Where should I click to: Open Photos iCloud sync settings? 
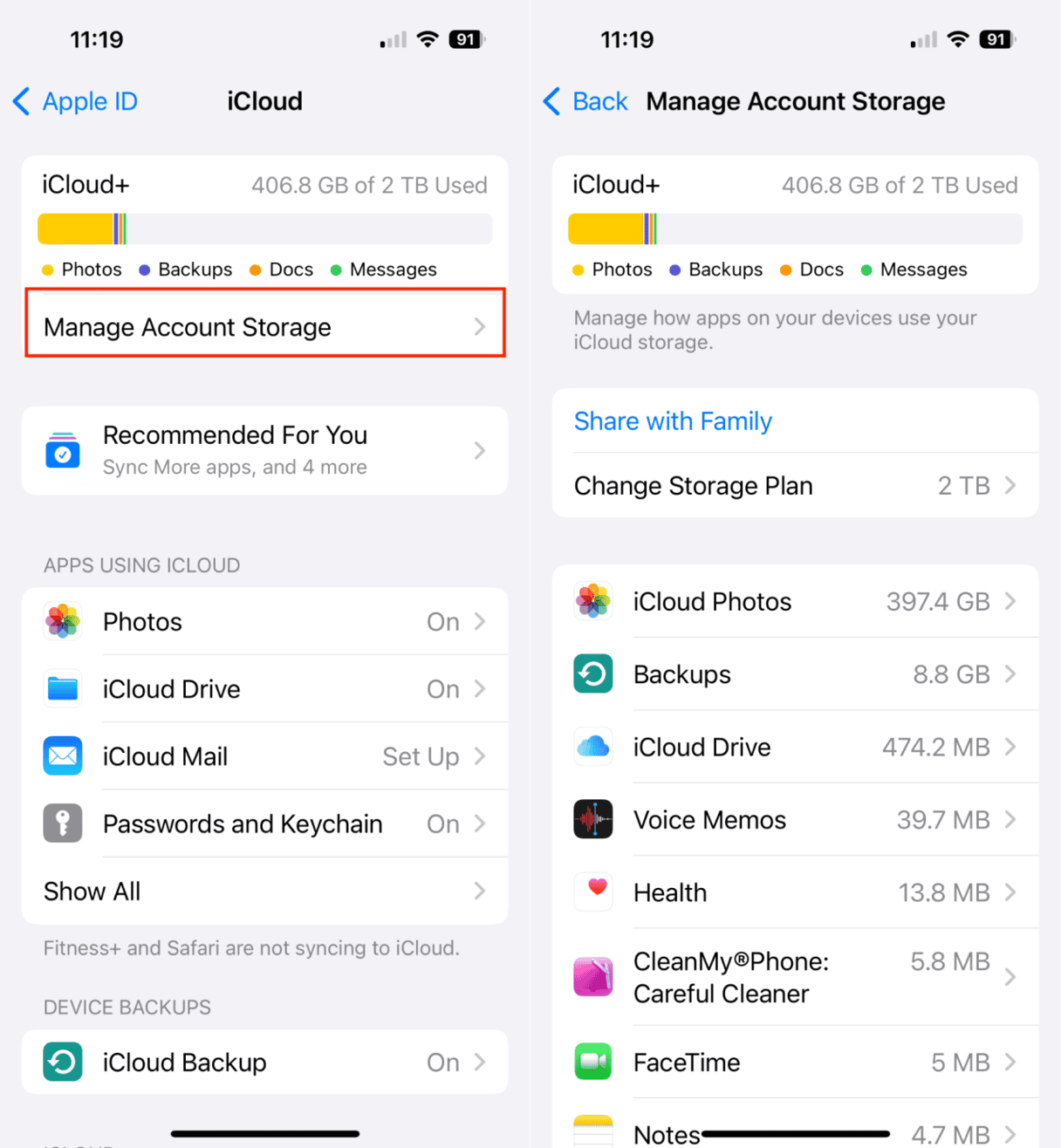(x=264, y=622)
